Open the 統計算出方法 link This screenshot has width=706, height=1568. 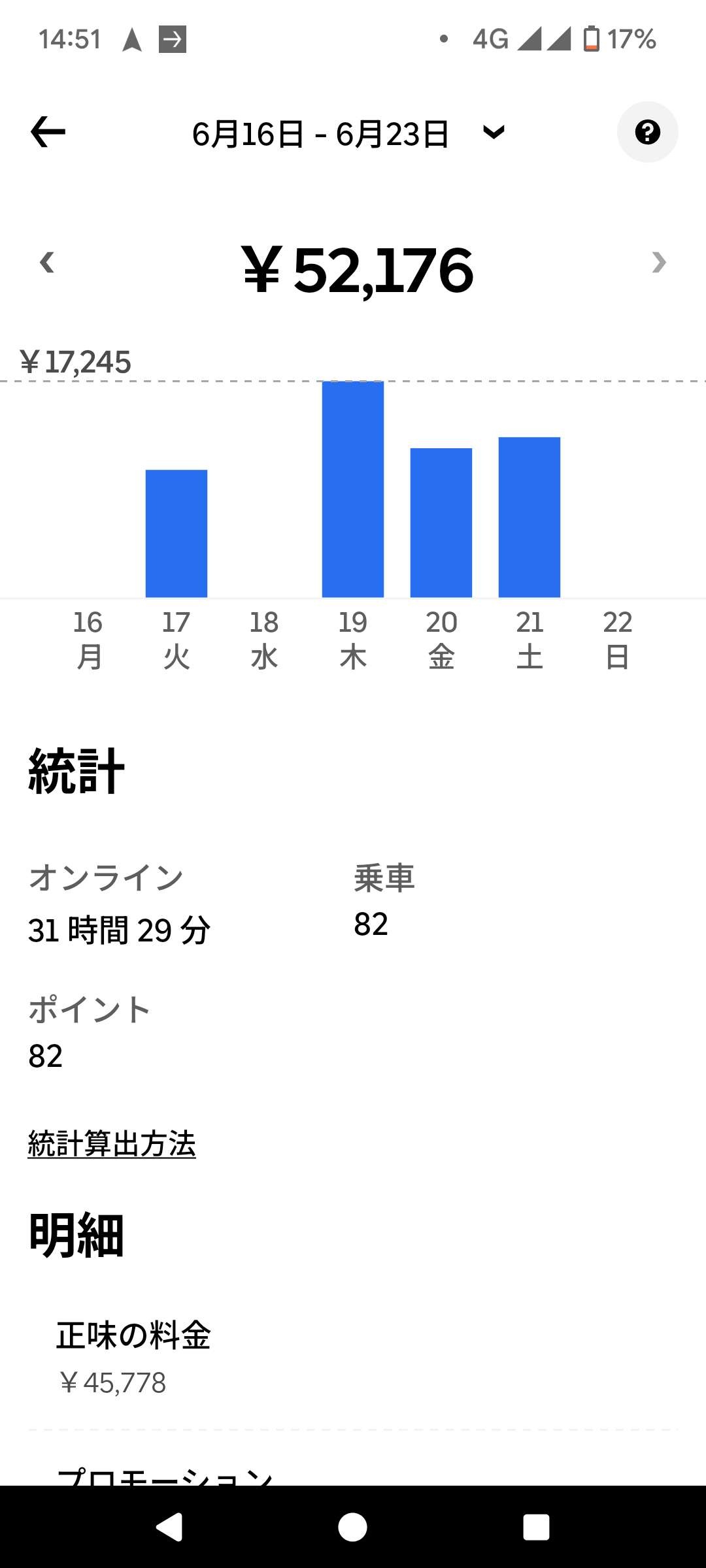tap(112, 1144)
